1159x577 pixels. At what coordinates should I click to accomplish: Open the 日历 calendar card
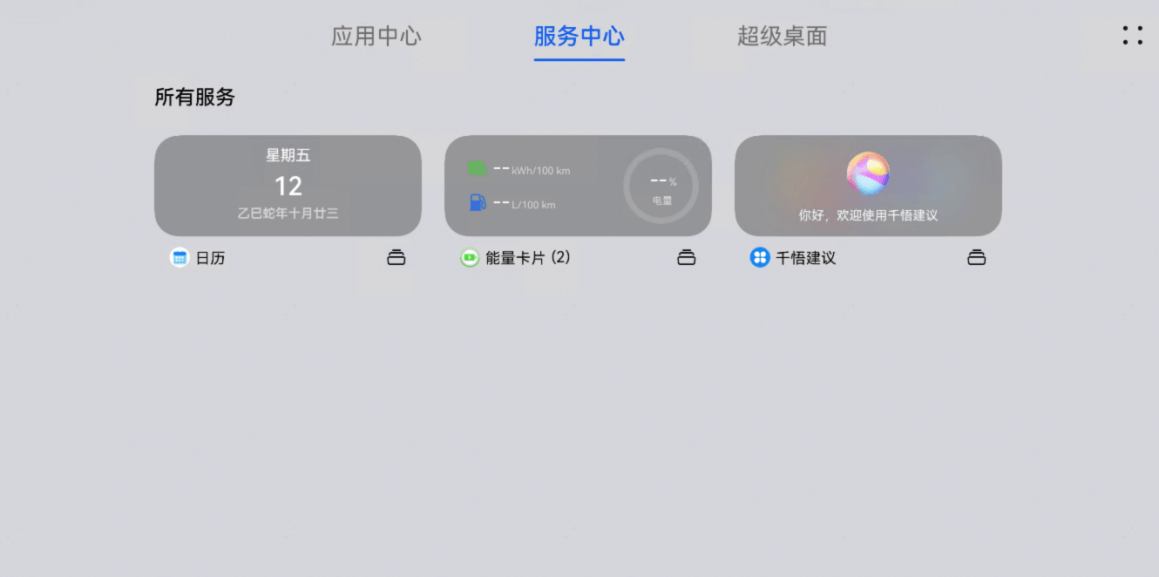(287, 186)
